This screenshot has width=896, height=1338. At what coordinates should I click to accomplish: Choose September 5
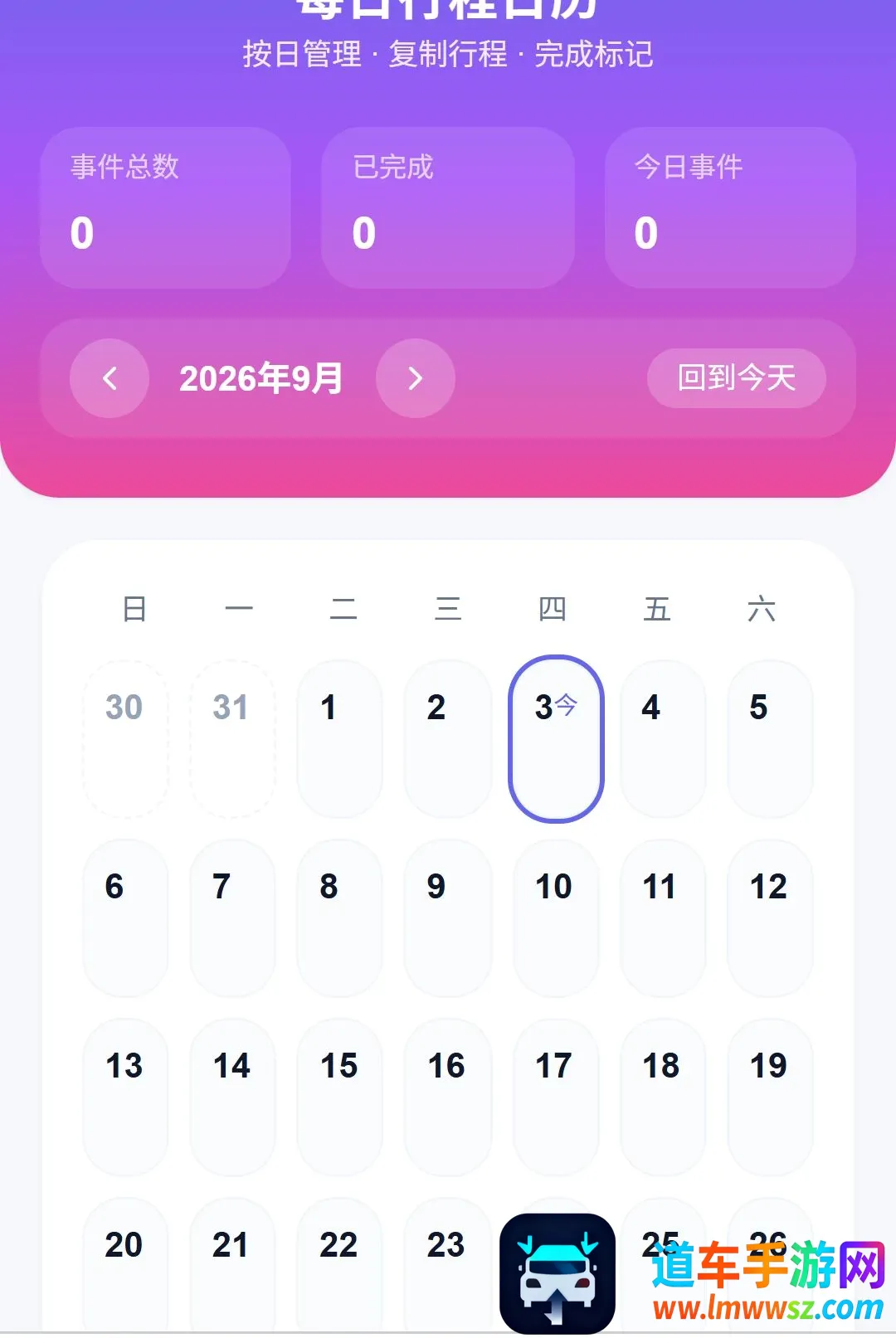tap(771, 739)
